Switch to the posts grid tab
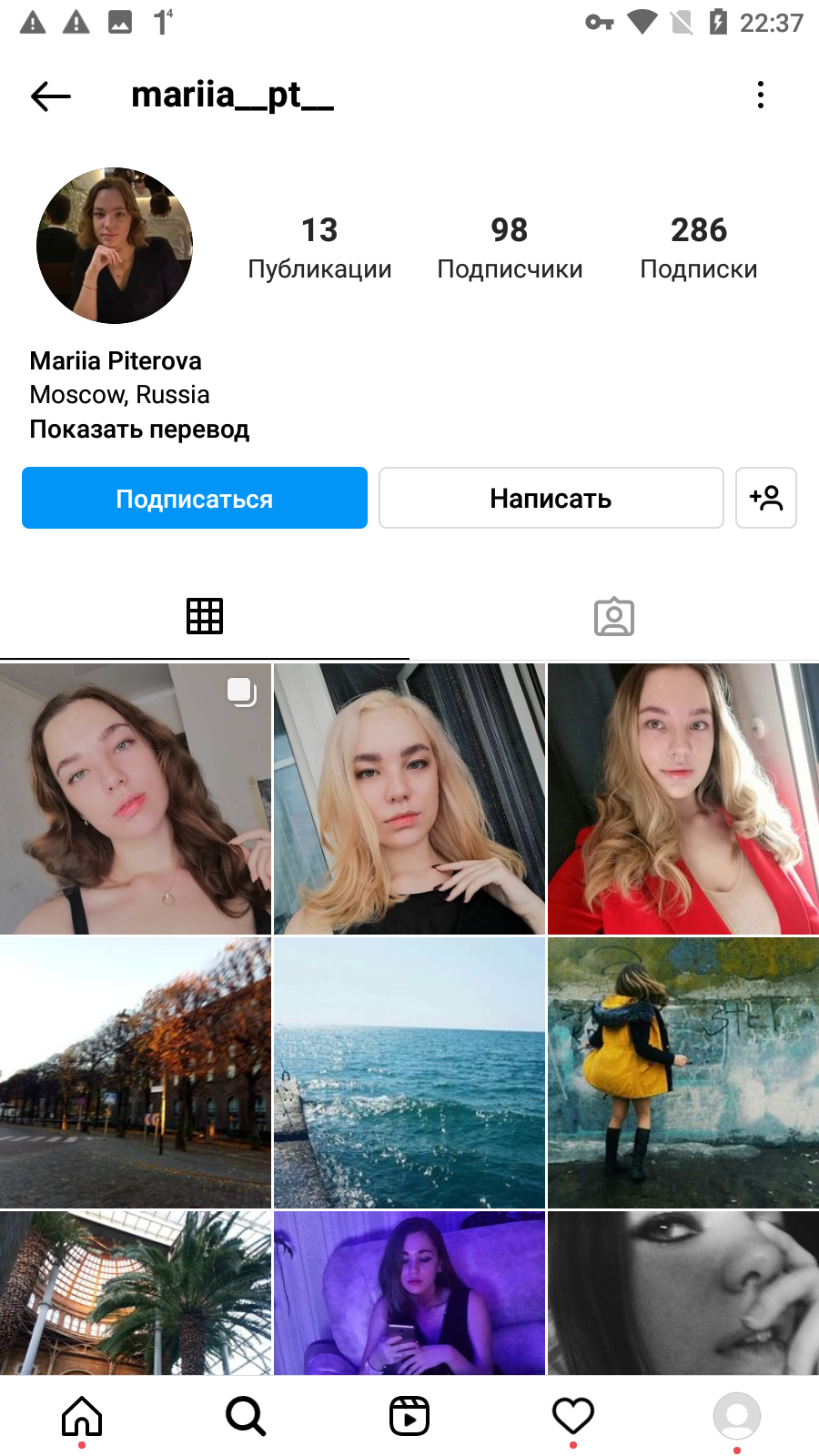This screenshot has height=1456, width=819. pos(205,616)
